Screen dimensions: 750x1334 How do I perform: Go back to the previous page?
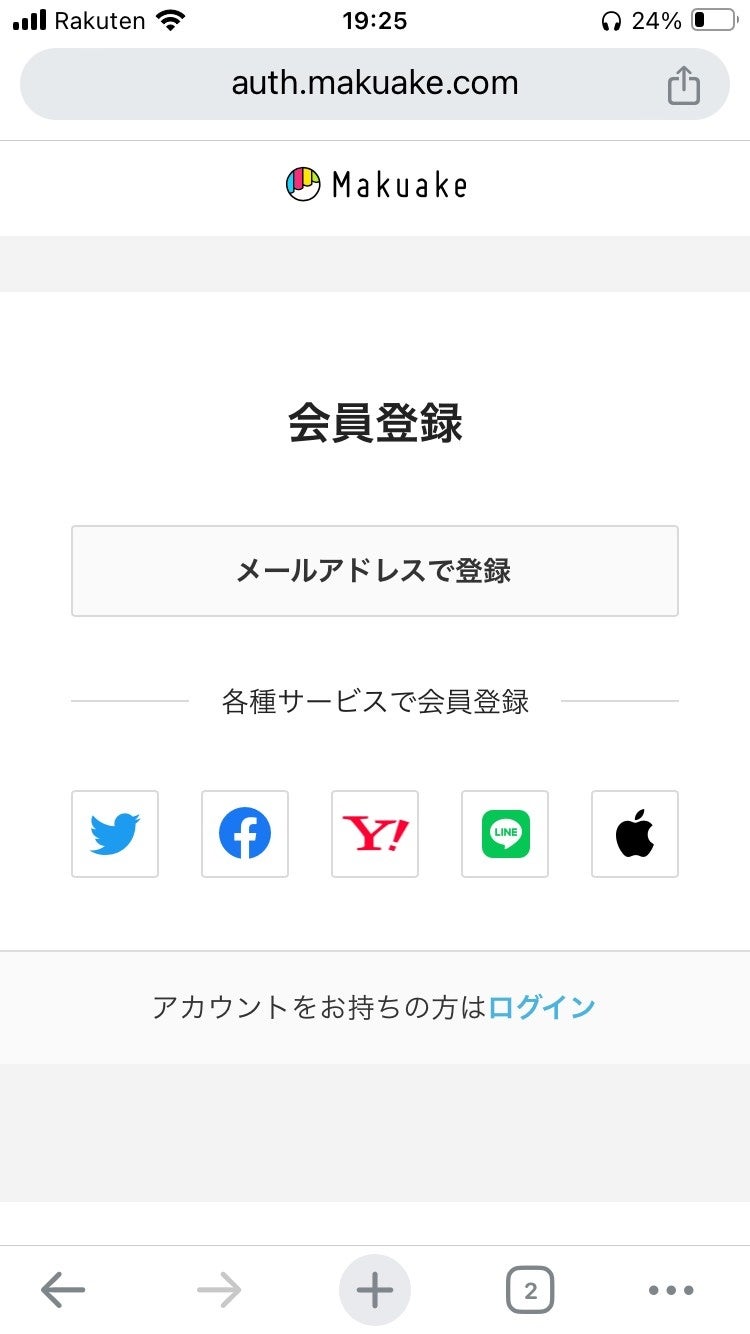coord(63,1290)
